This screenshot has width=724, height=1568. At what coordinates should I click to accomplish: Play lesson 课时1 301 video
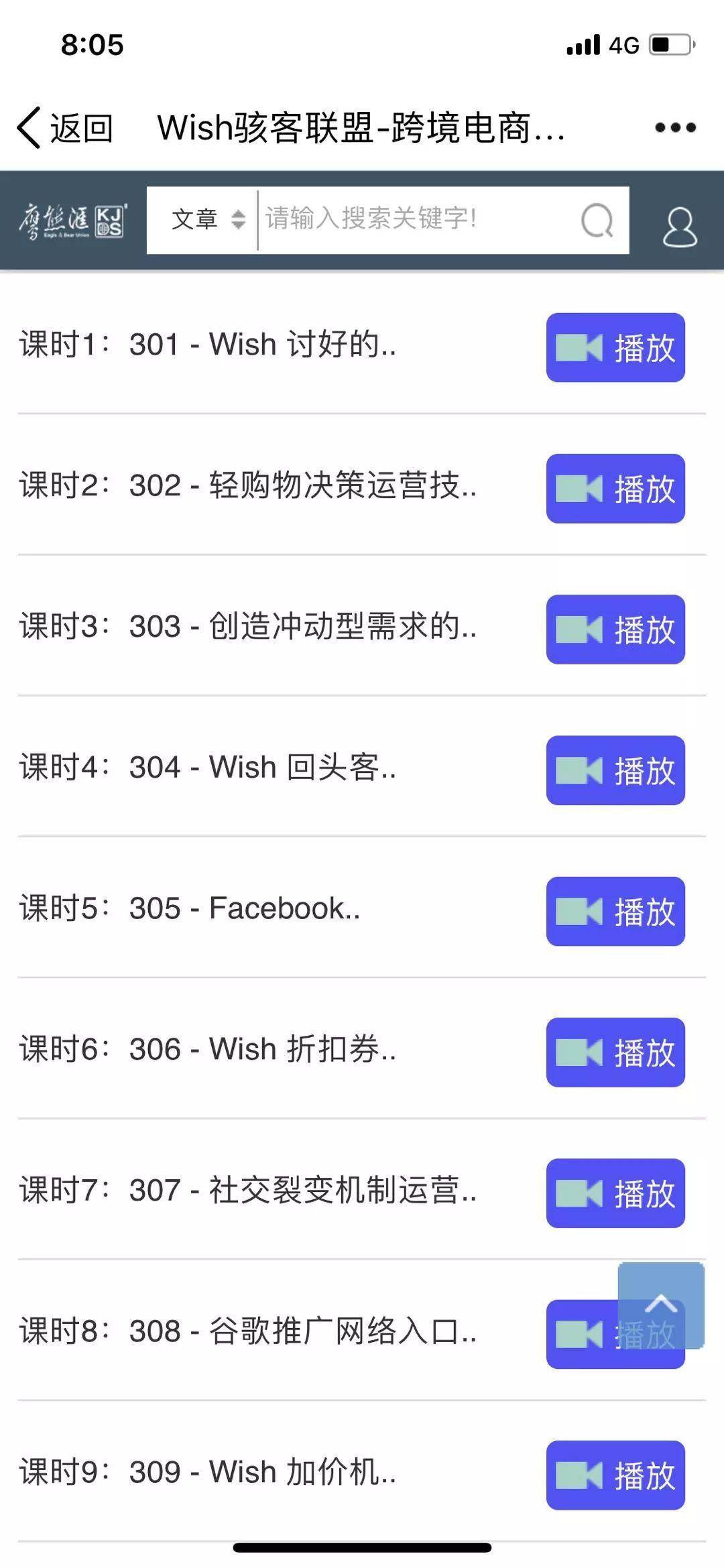[x=615, y=347]
